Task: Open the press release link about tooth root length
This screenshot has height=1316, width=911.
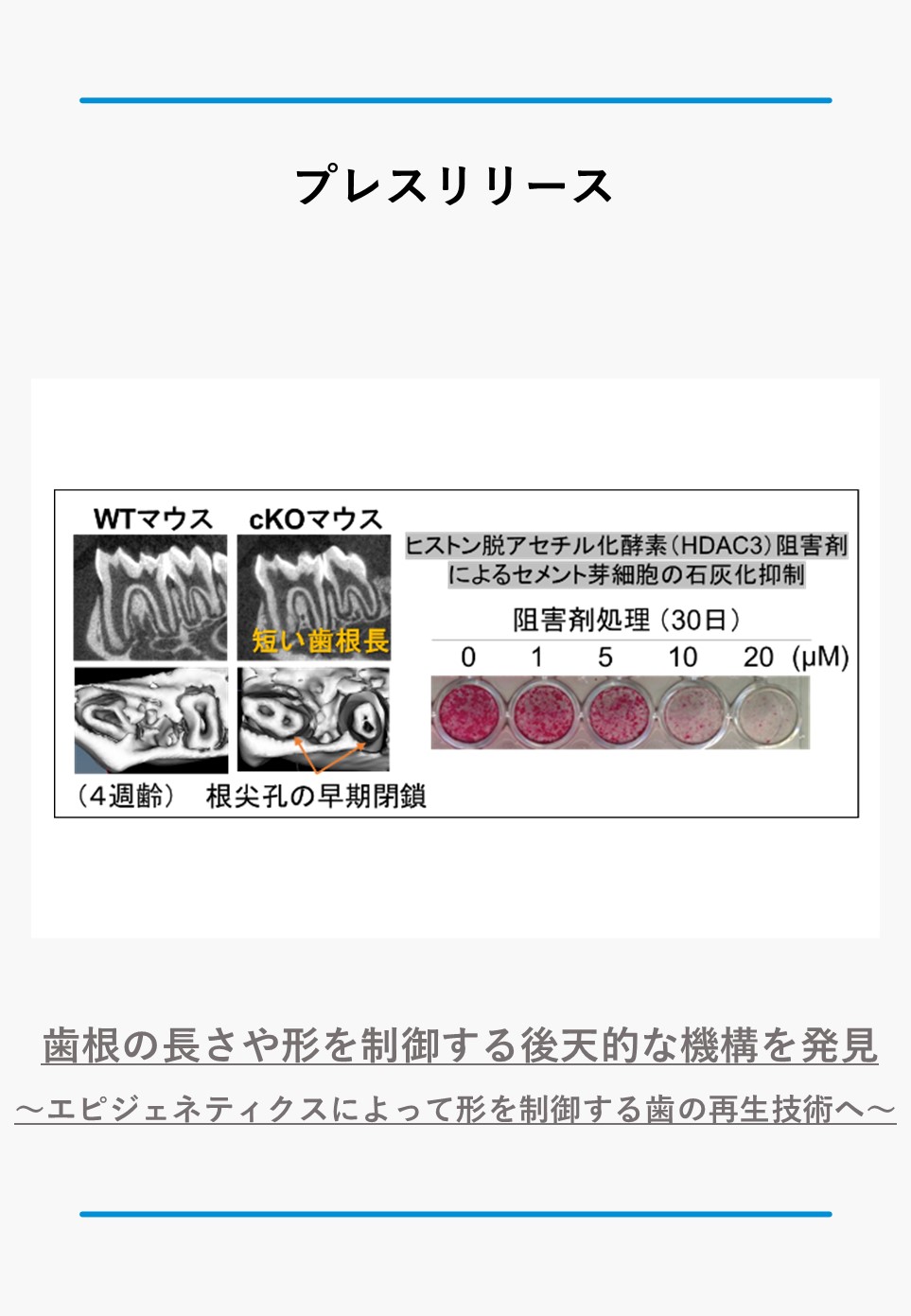Action: [460, 1046]
